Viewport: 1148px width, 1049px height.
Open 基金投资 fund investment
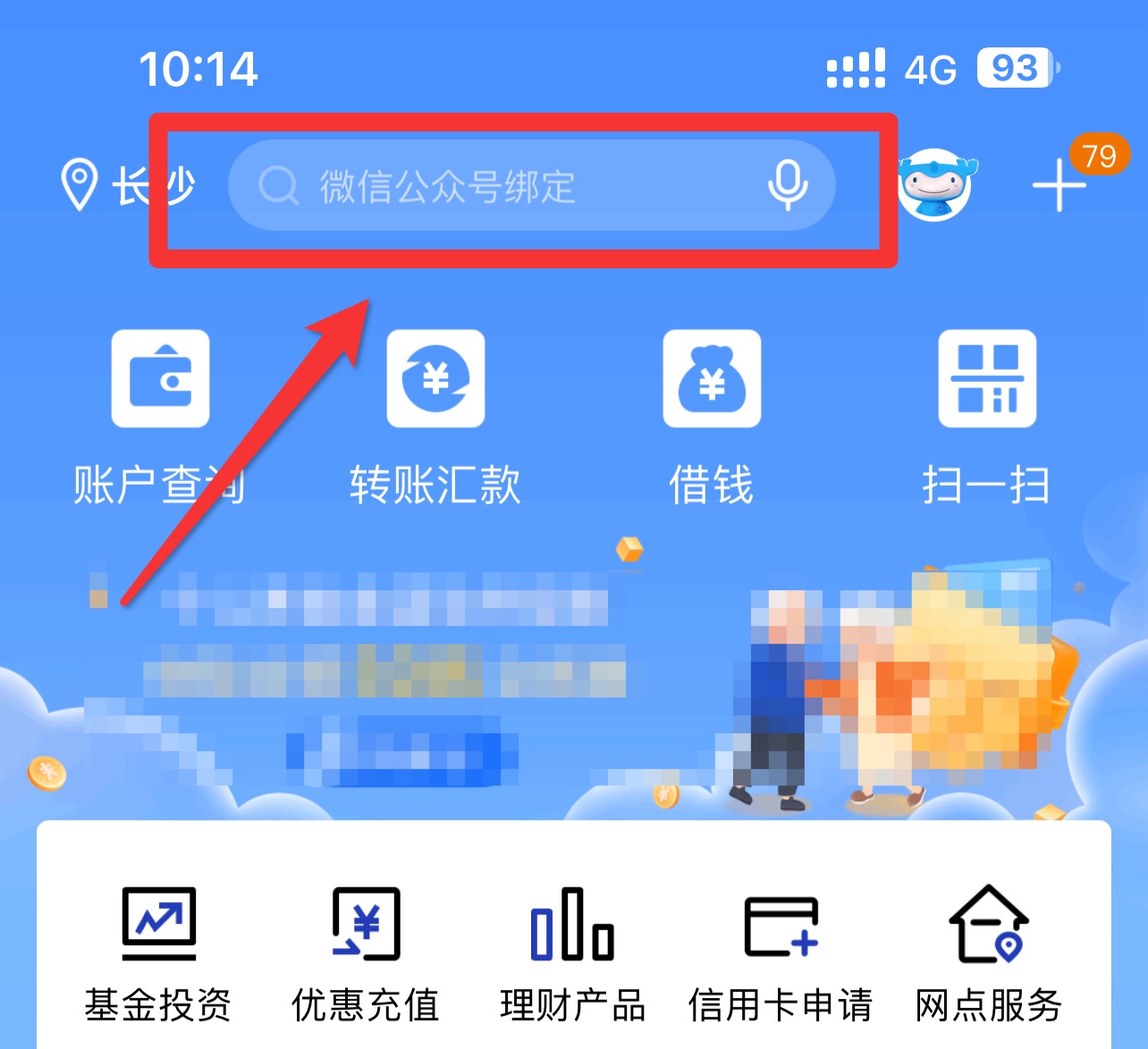(159, 953)
